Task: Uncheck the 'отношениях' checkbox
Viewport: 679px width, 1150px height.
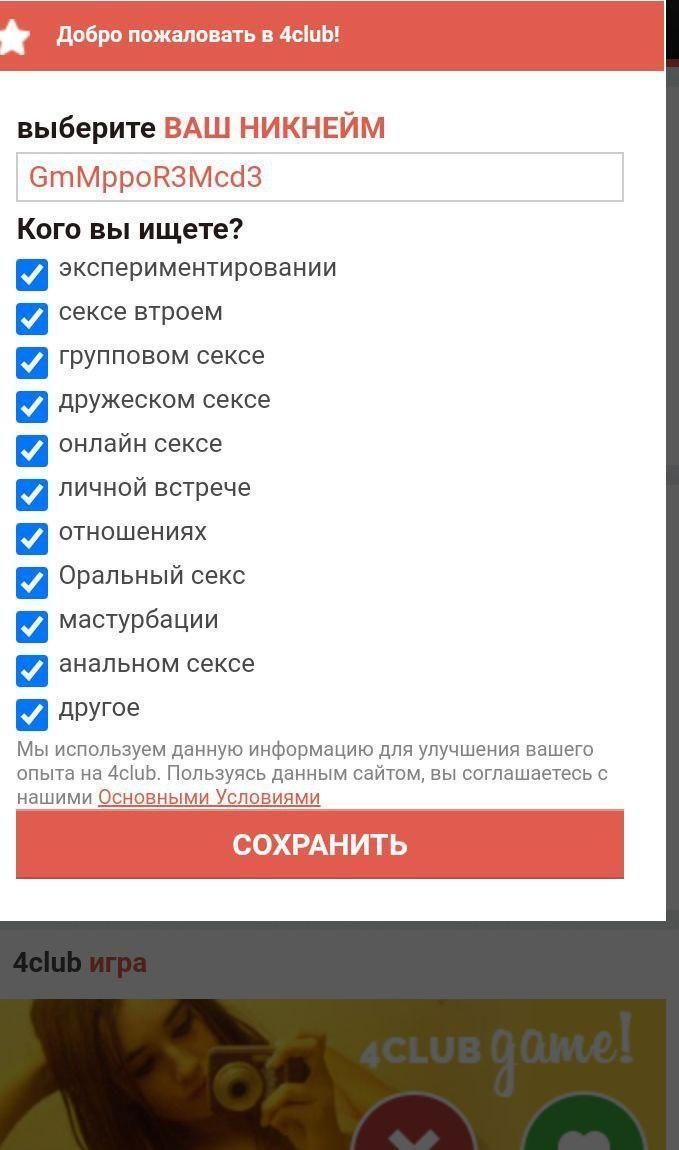Action: pos(32,539)
